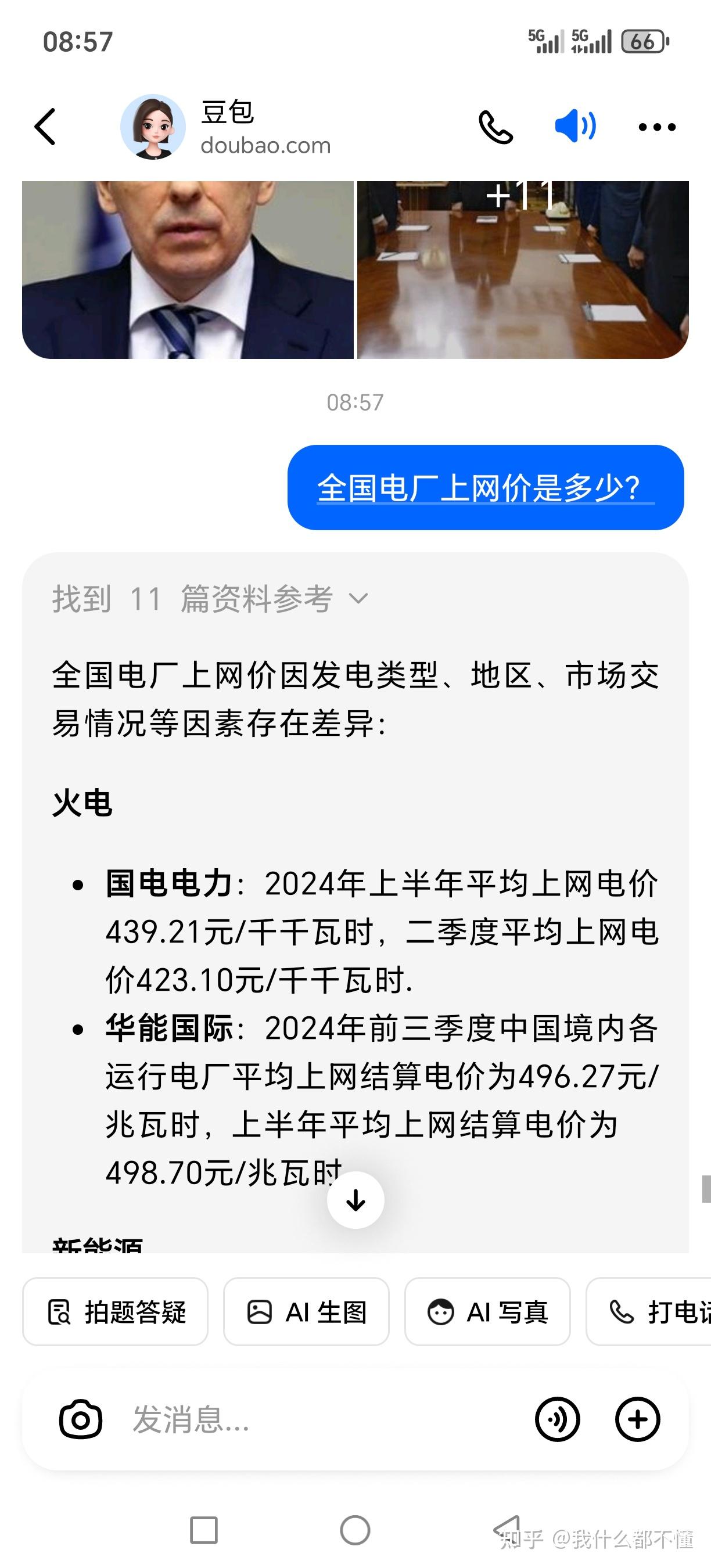
Task: Go back using the top-left arrow
Action: click(x=45, y=127)
